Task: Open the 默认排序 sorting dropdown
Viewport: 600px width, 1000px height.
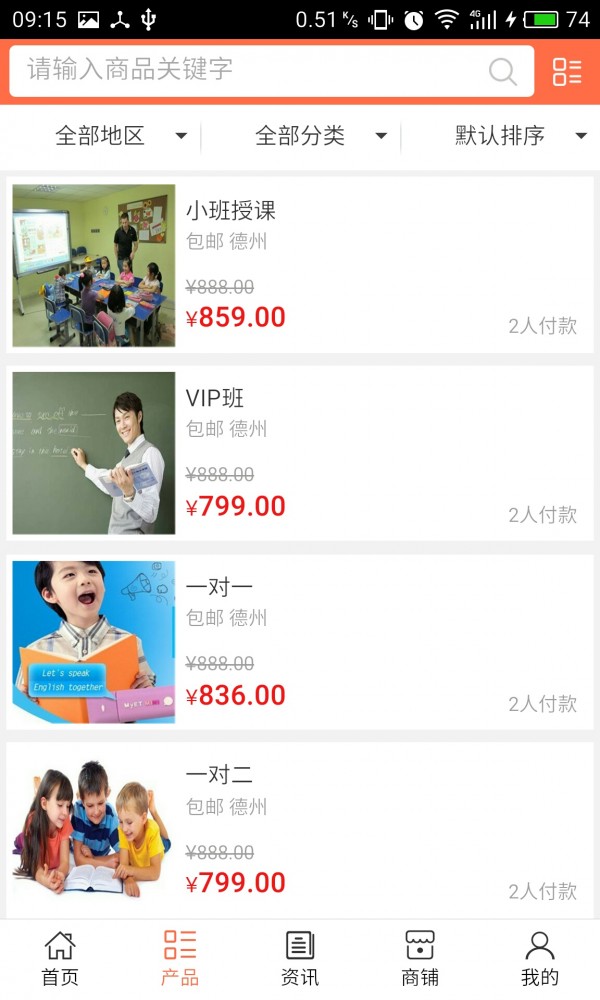Action: click(x=520, y=136)
